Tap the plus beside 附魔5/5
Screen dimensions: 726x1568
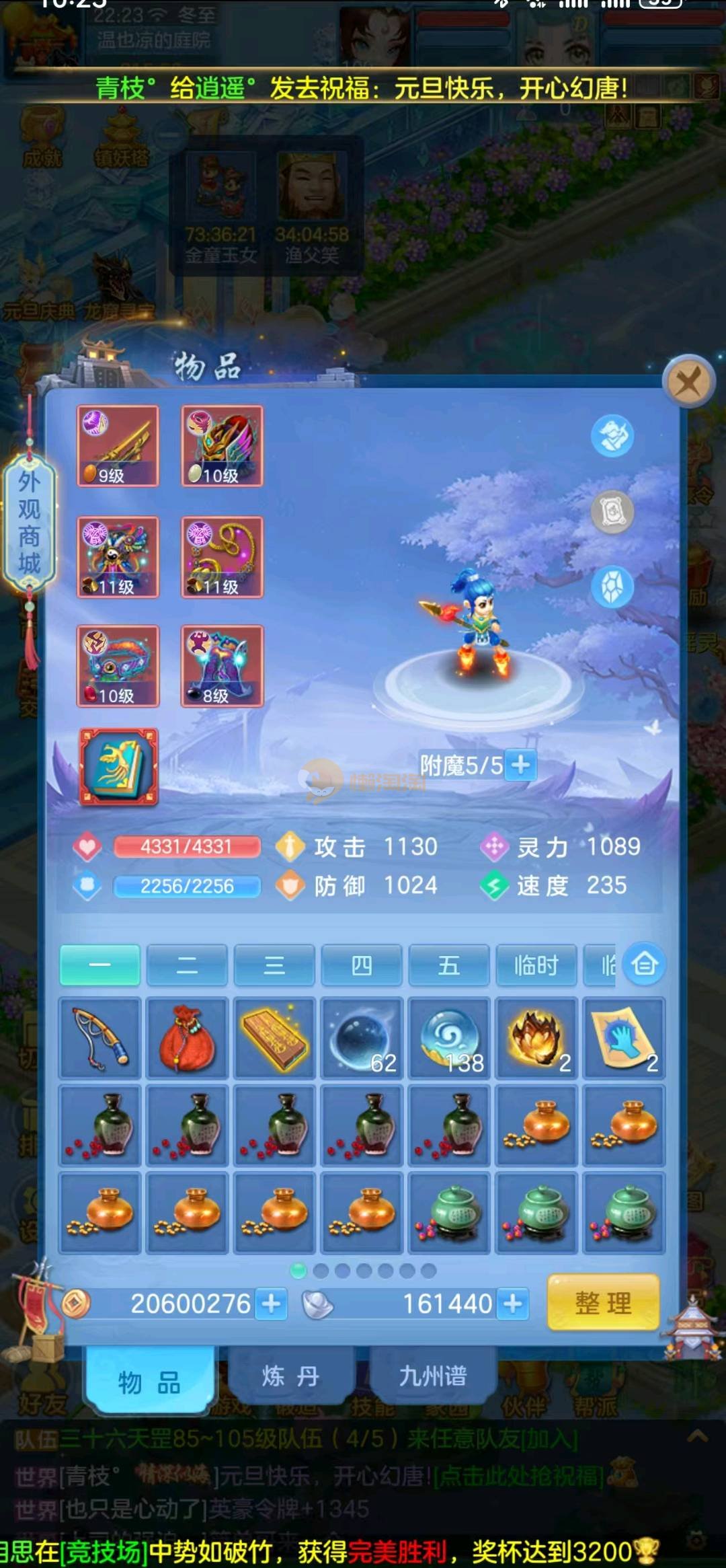coord(521,765)
